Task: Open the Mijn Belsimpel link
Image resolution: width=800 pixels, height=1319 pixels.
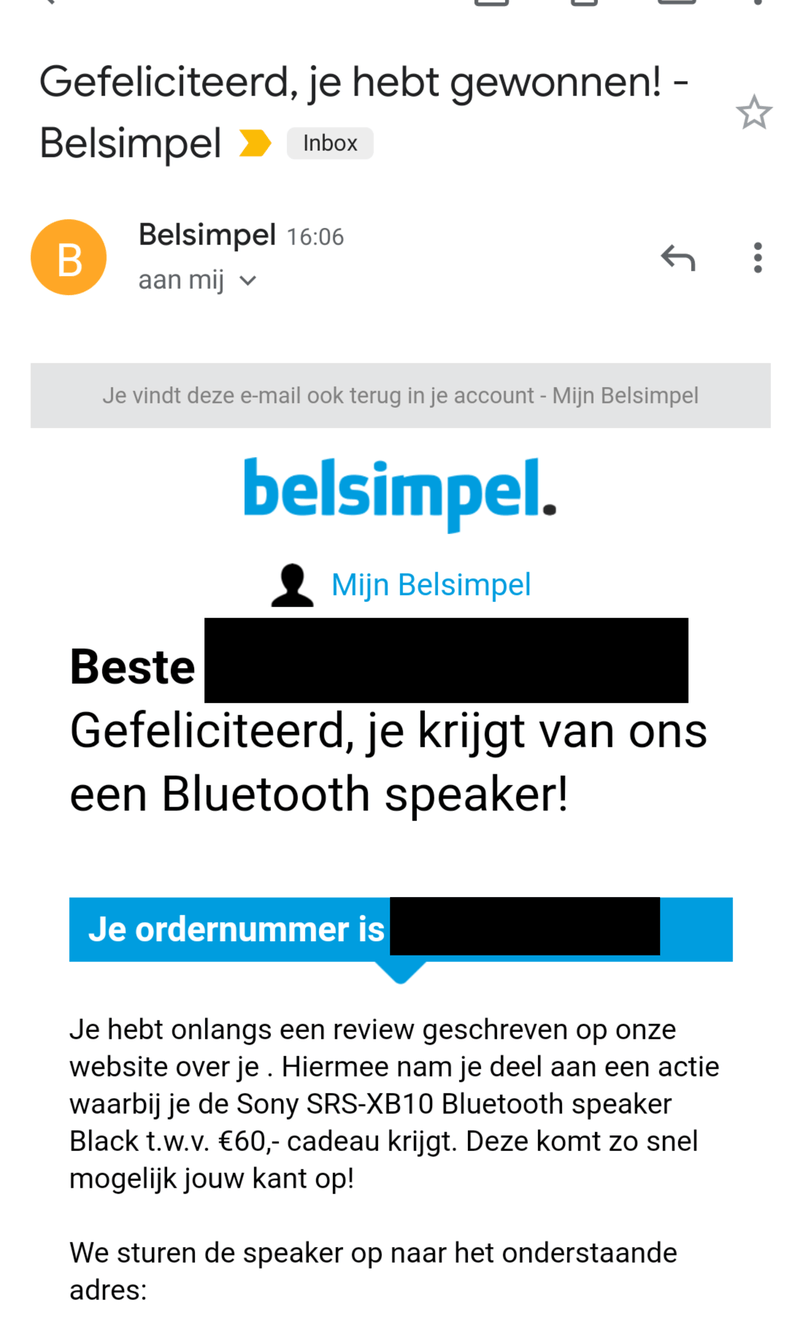Action: point(430,584)
